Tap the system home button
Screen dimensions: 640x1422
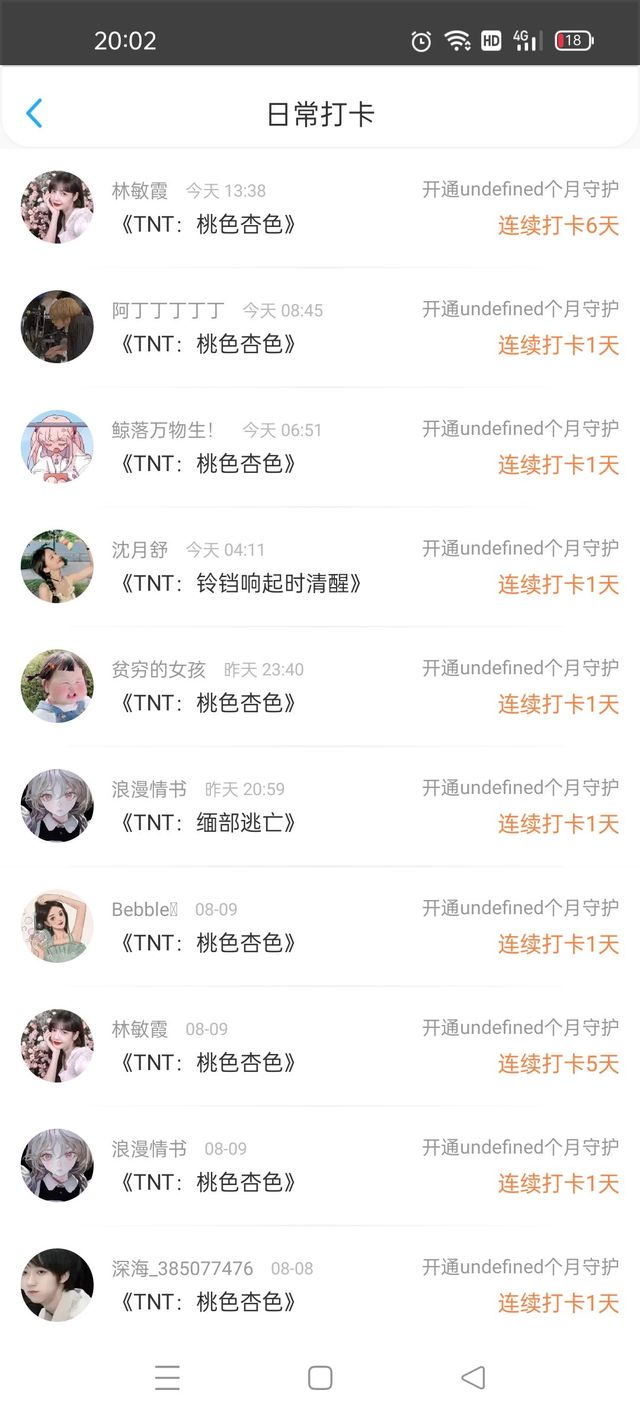pyautogui.click(x=320, y=1378)
